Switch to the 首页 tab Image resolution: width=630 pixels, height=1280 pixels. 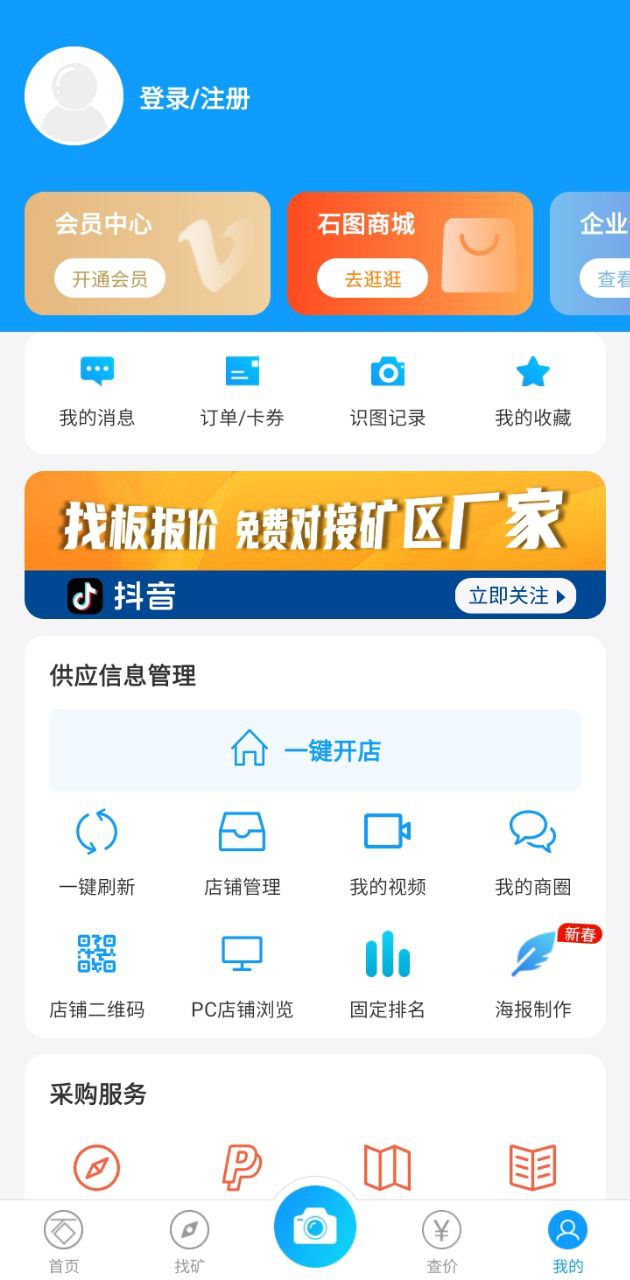tap(64, 1241)
